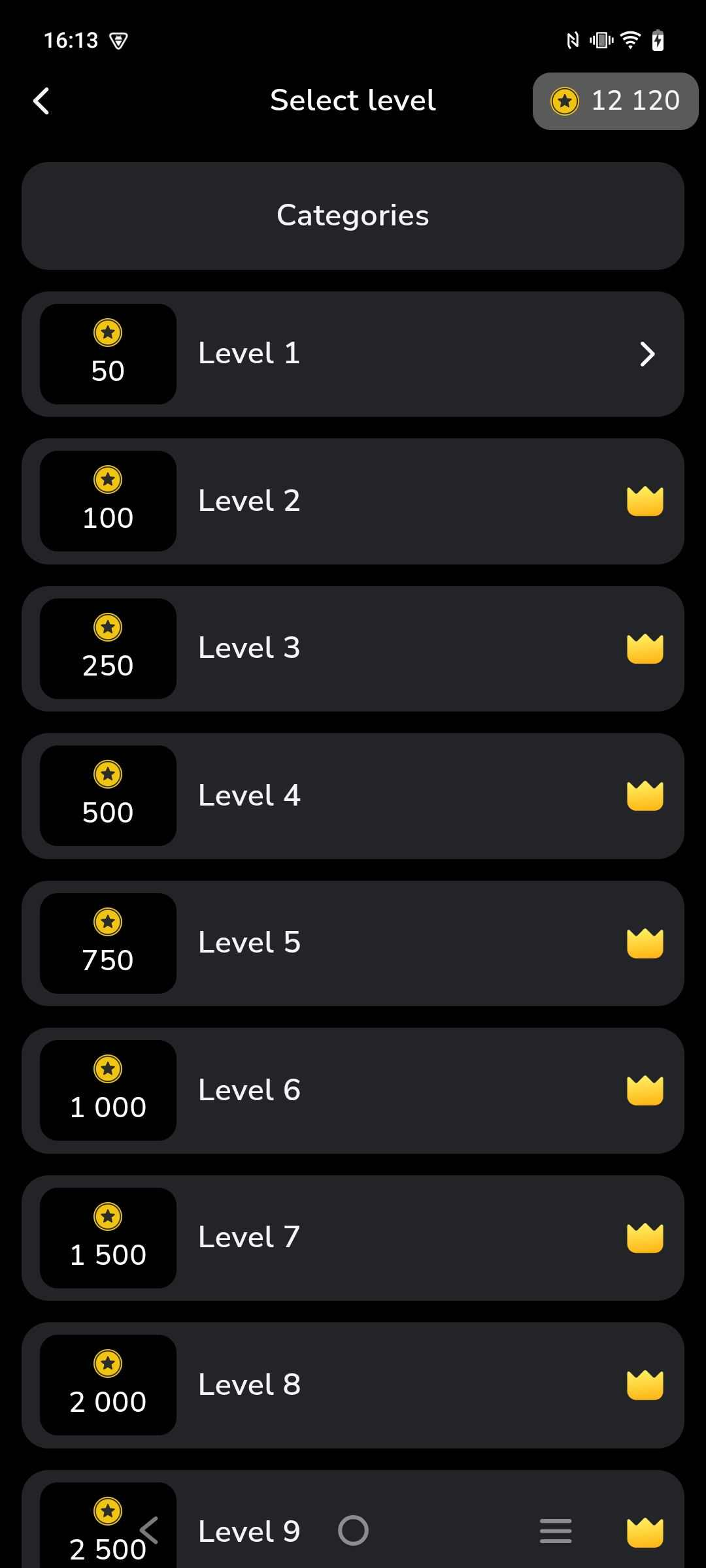Screen dimensions: 706x1568
Task: Tap the 750 coin price badge
Action: click(107, 942)
